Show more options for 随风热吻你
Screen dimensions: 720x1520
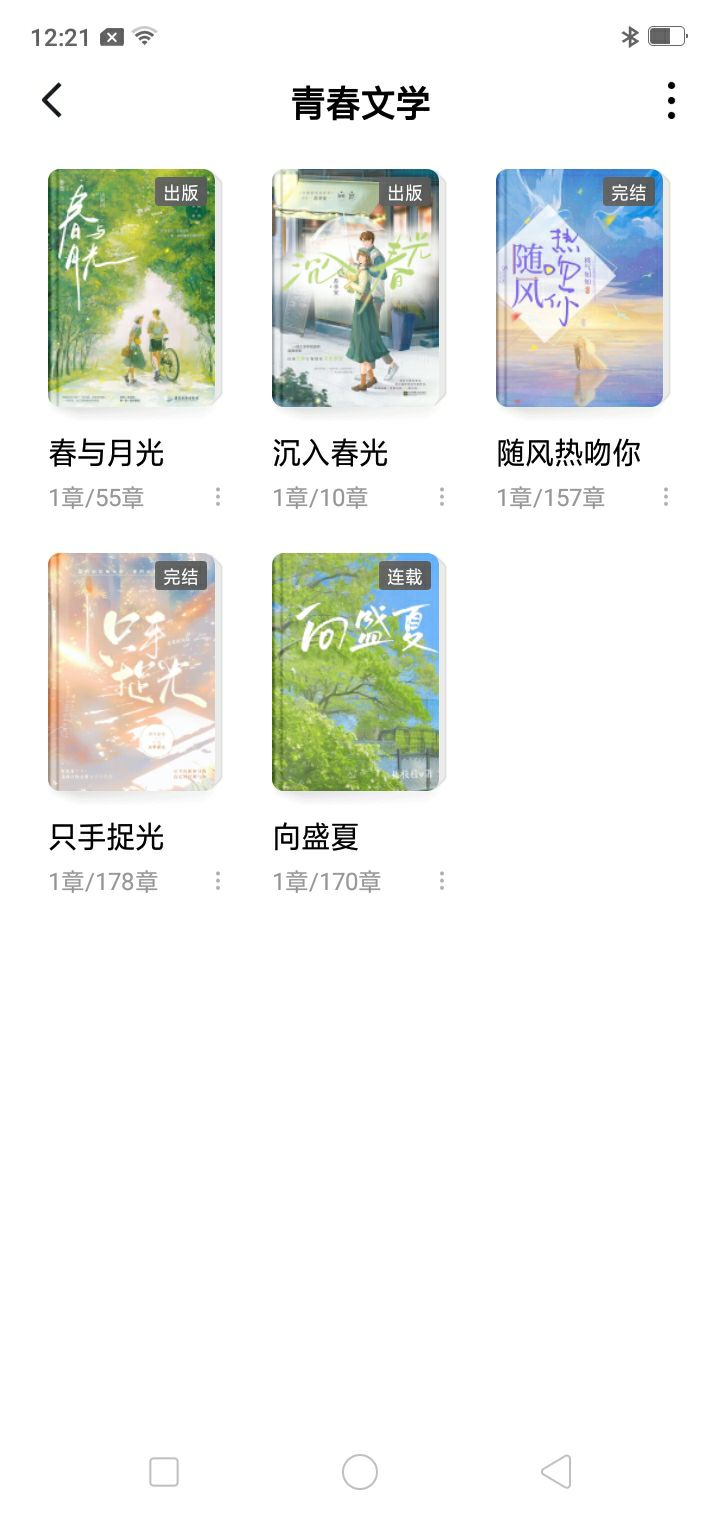click(x=666, y=497)
